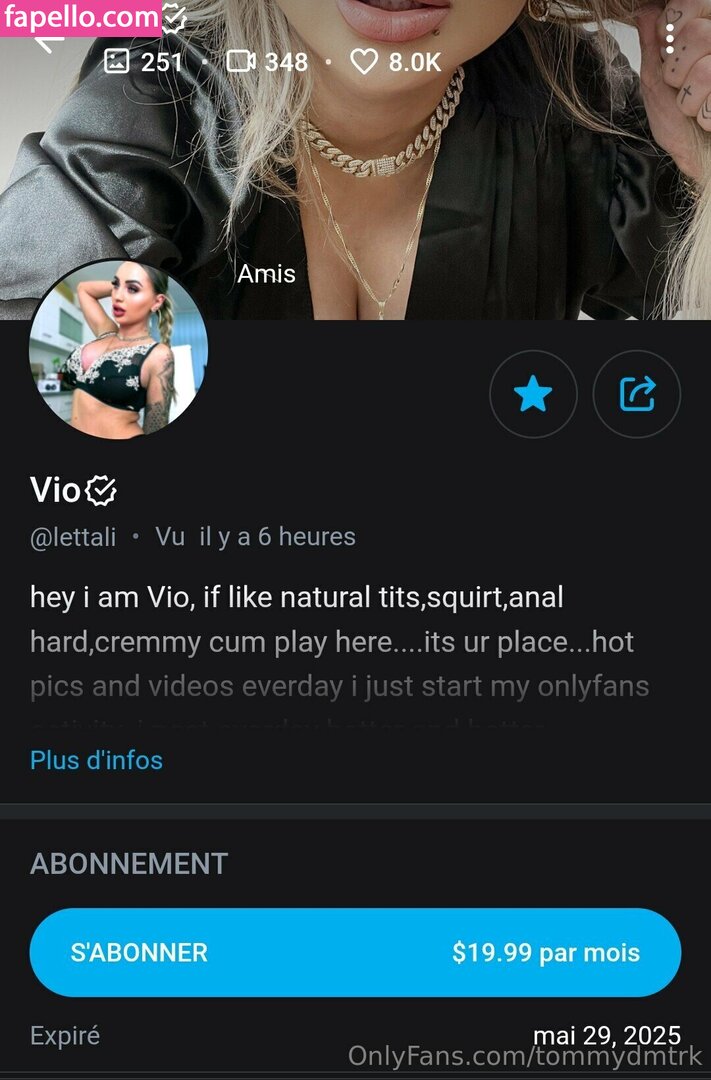711x1080 pixels.
Task: Tap S'ABONNER for $19.99 par mois
Action: point(355,952)
